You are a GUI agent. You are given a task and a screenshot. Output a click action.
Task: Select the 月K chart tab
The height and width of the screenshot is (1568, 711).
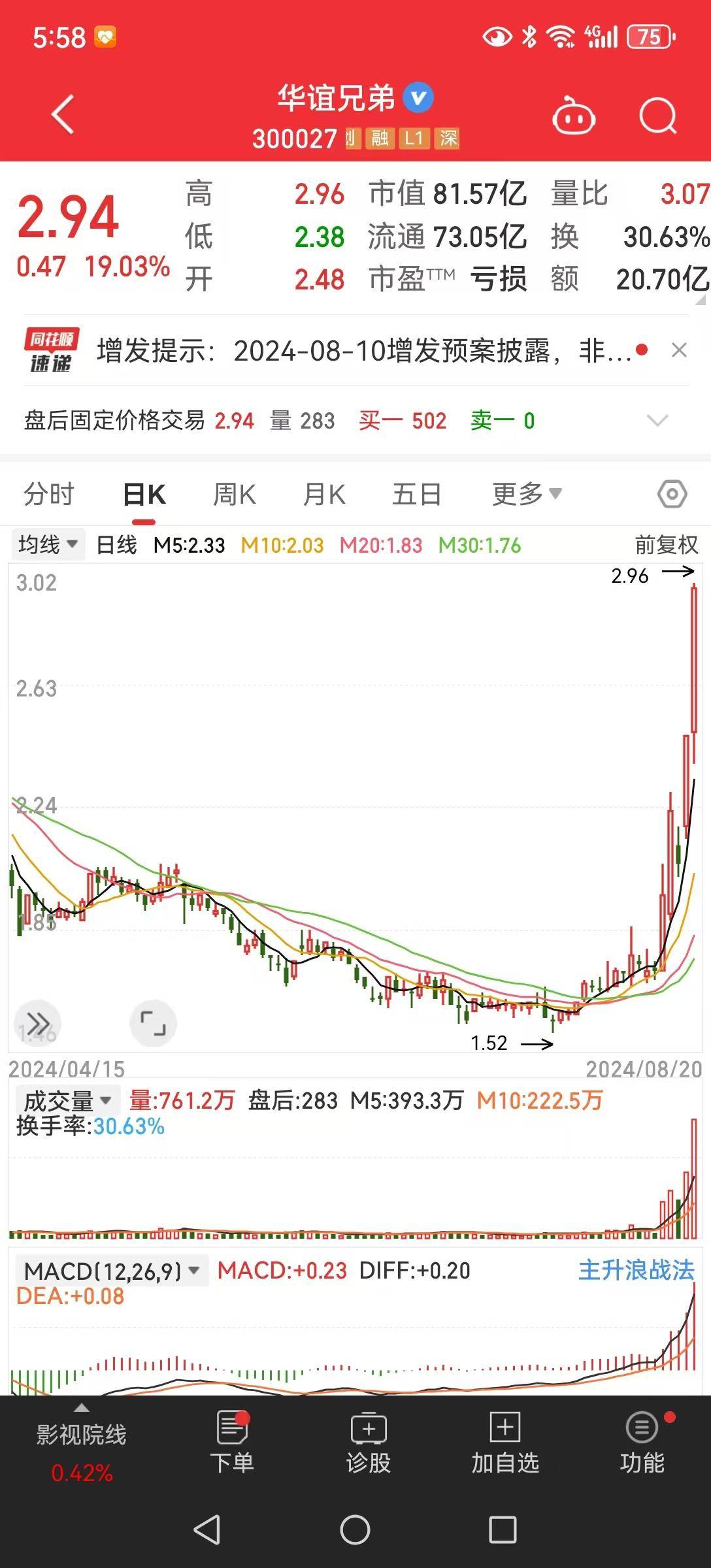click(324, 494)
